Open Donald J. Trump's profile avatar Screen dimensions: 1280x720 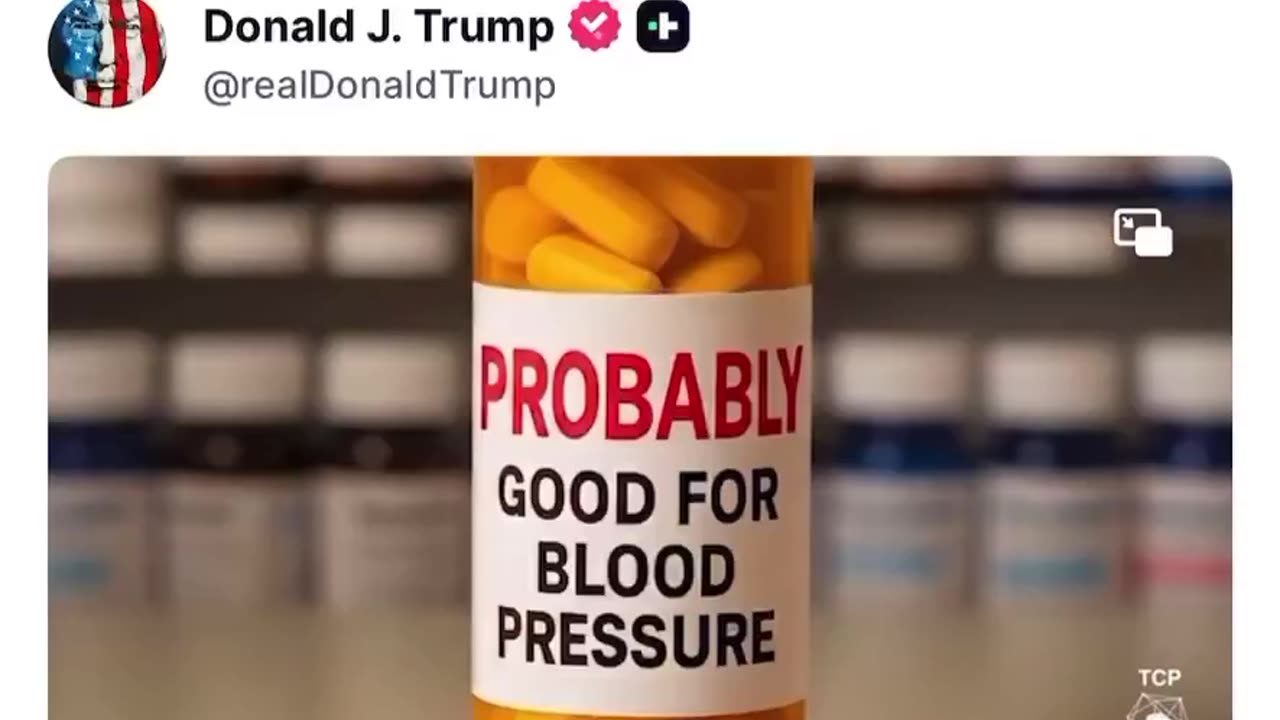pos(107,50)
